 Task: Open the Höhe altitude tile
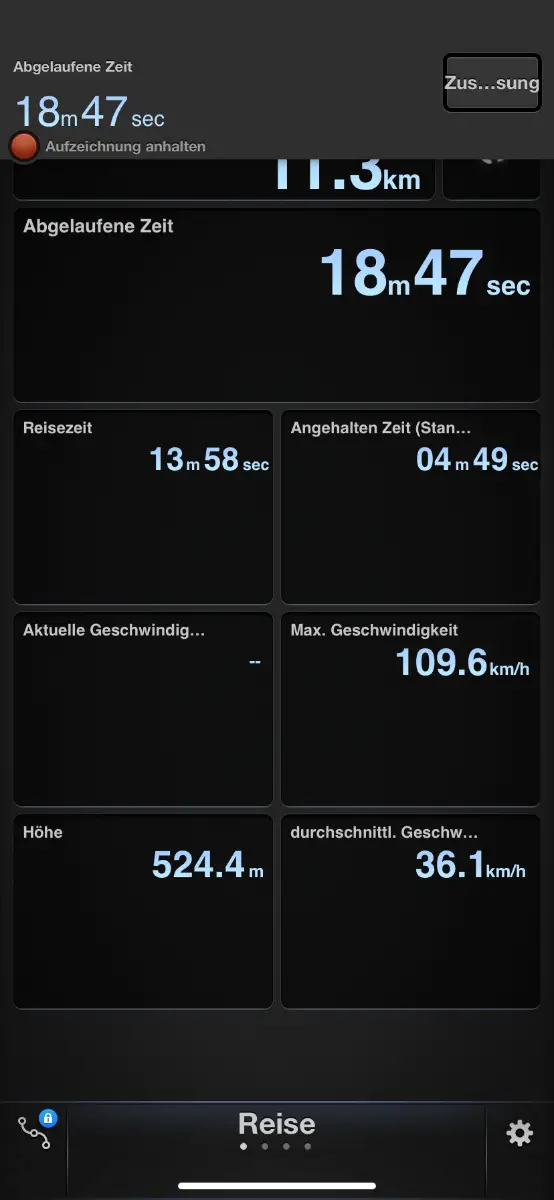143,911
